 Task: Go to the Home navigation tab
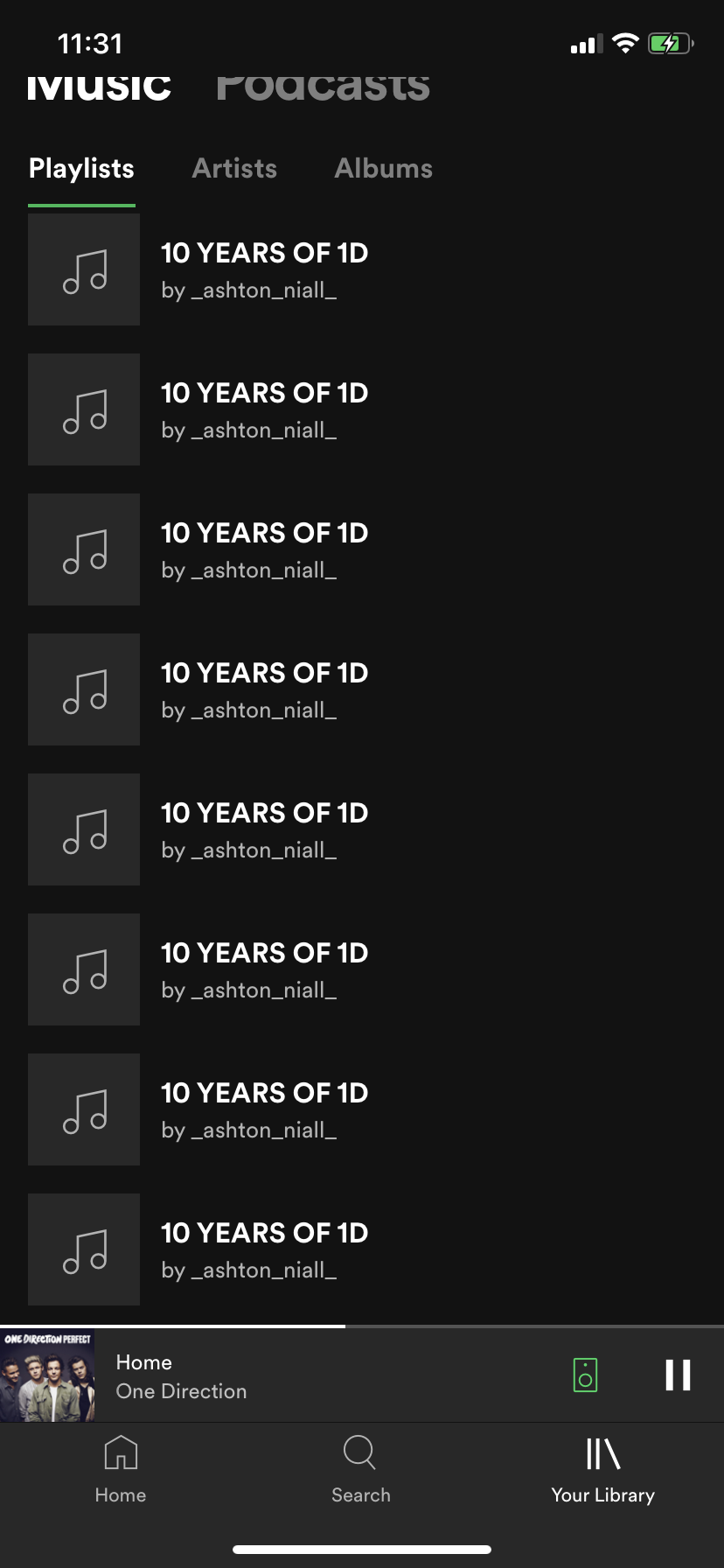click(x=121, y=1470)
